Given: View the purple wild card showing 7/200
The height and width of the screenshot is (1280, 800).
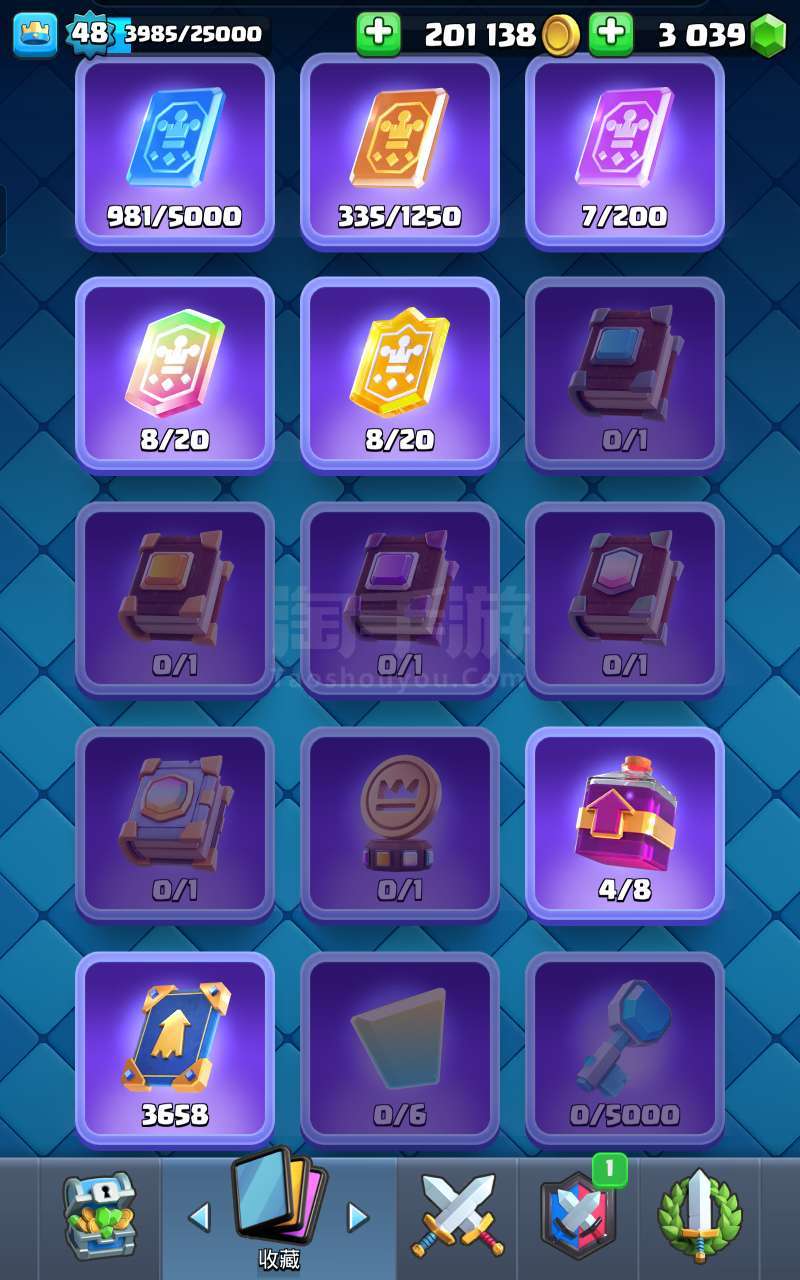Looking at the screenshot, I should pyautogui.click(x=625, y=150).
